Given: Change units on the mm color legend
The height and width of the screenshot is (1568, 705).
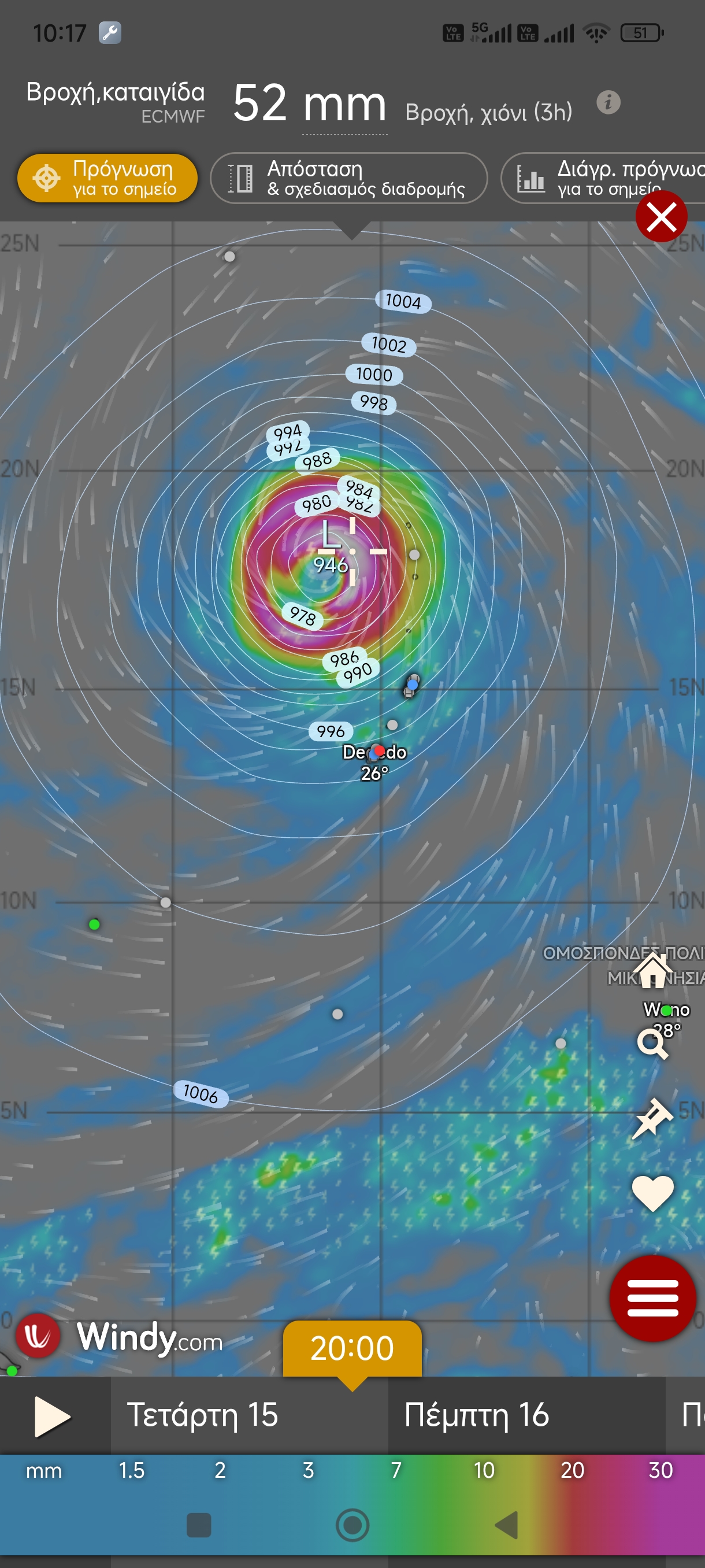Looking at the screenshot, I should (x=44, y=1471).
